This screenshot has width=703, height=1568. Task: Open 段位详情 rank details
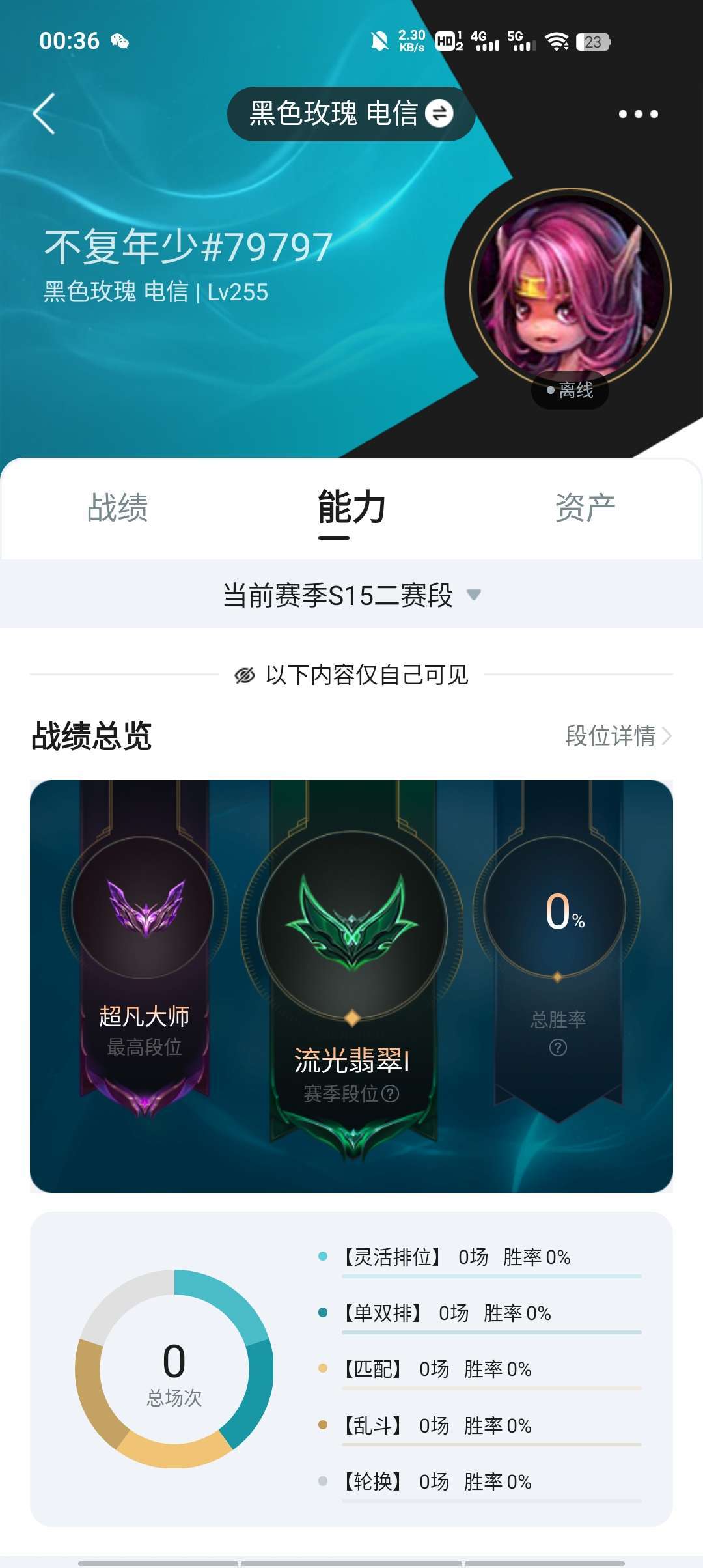coord(618,736)
